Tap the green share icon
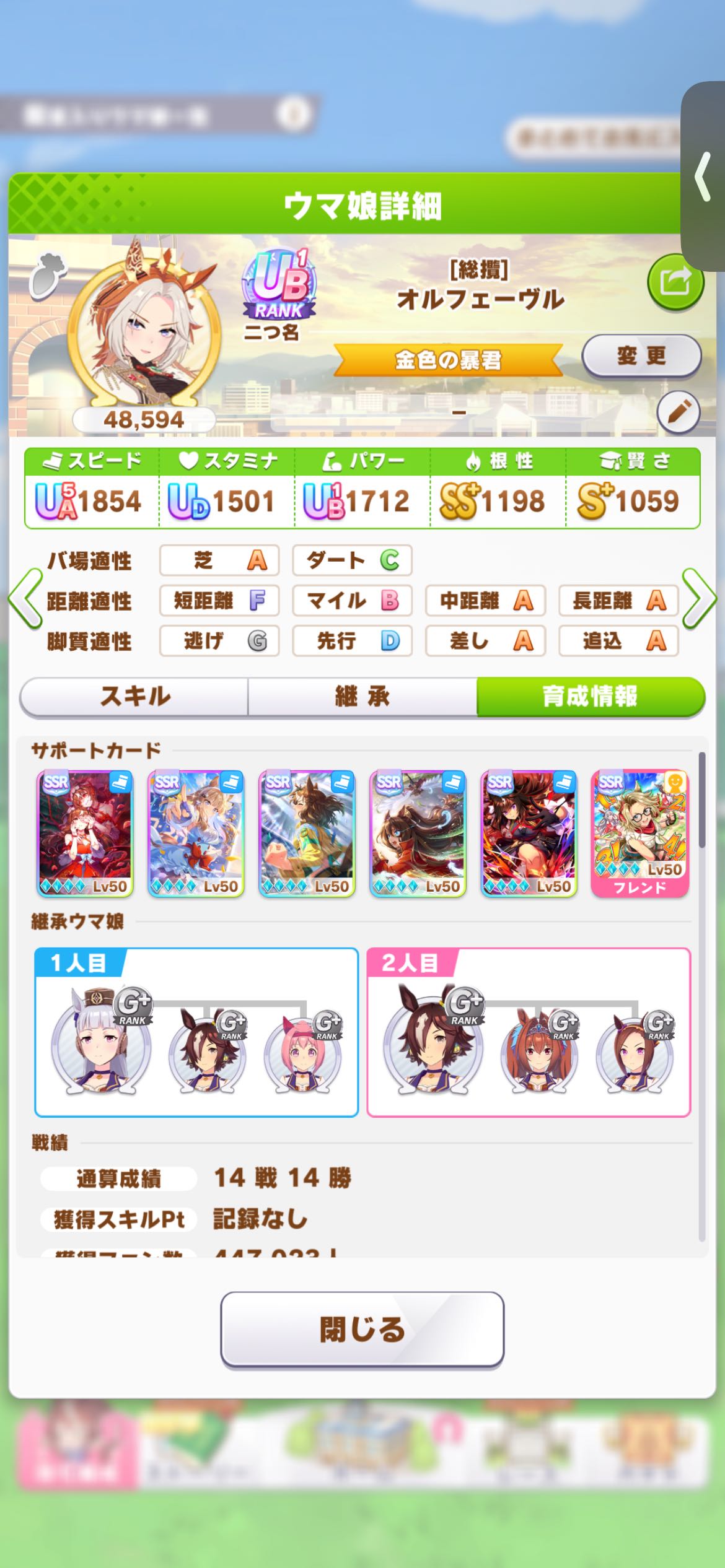The width and height of the screenshot is (725, 1568). [x=675, y=282]
